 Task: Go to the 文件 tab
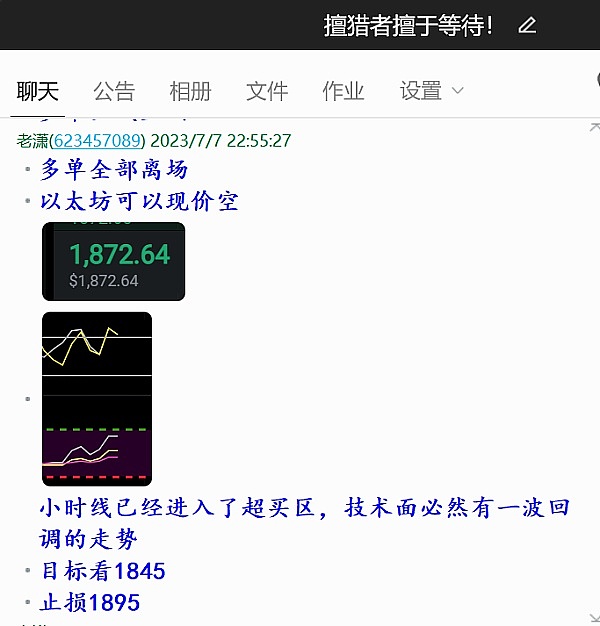tap(267, 91)
